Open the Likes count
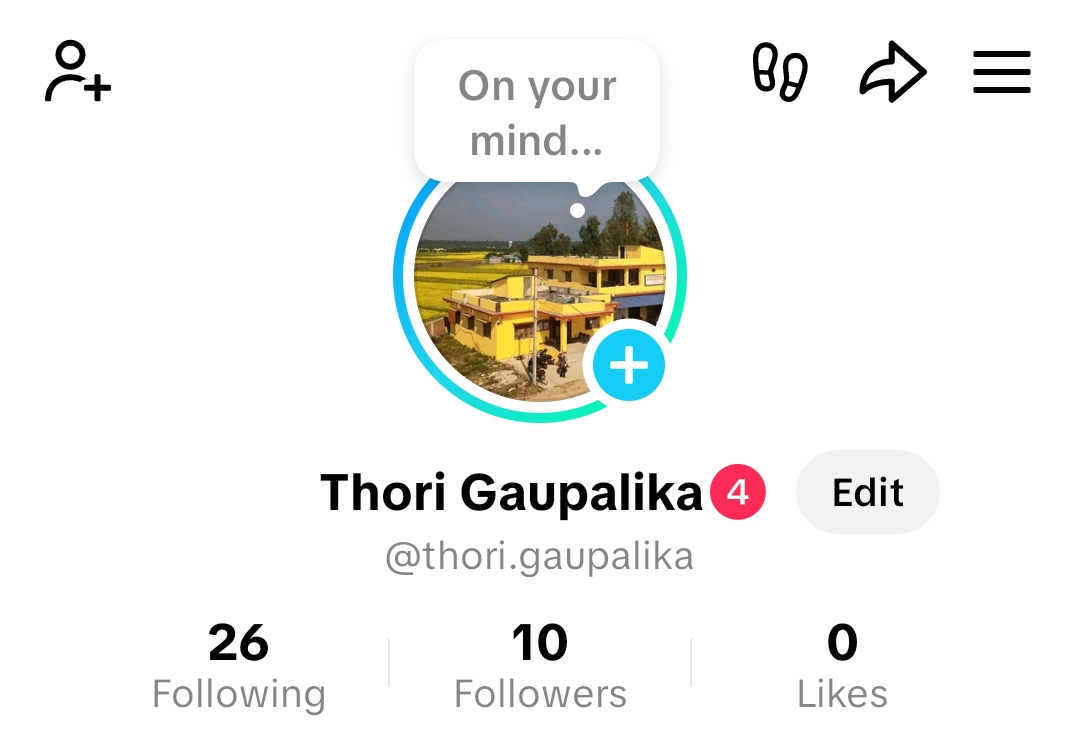The height and width of the screenshot is (745, 1080). click(x=842, y=665)
